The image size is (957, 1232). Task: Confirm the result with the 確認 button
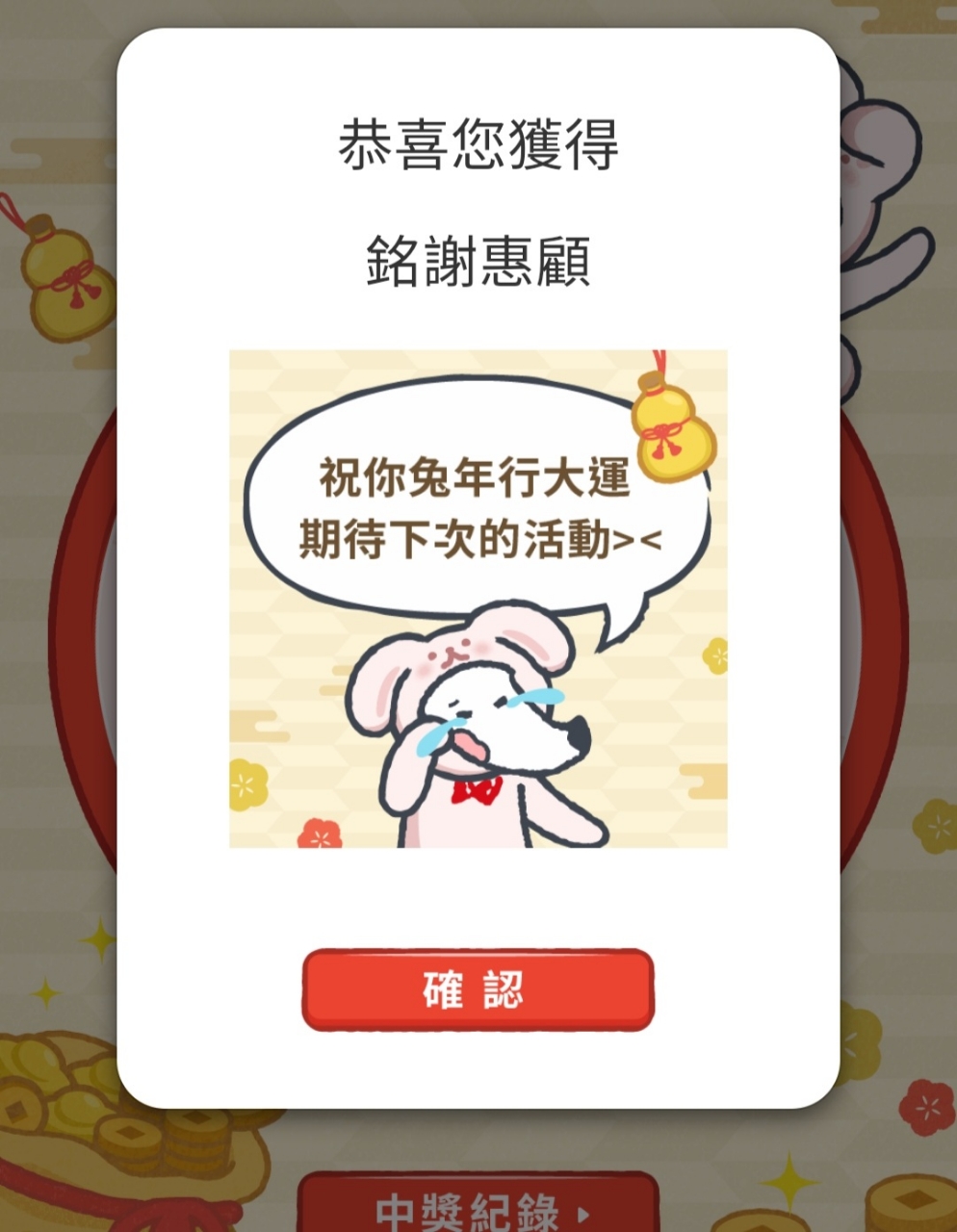tap(478, 989)
